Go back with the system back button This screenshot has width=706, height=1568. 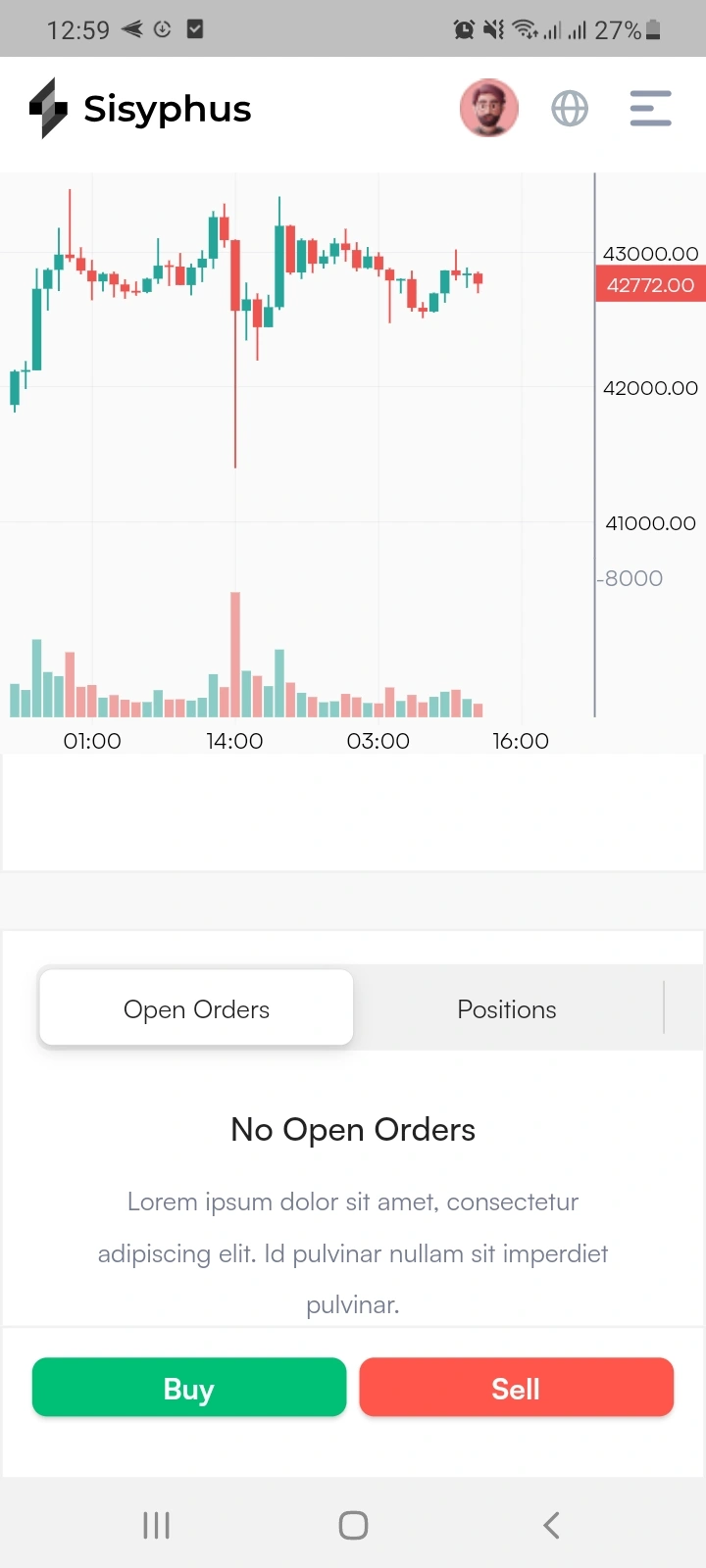[551, 1525]
